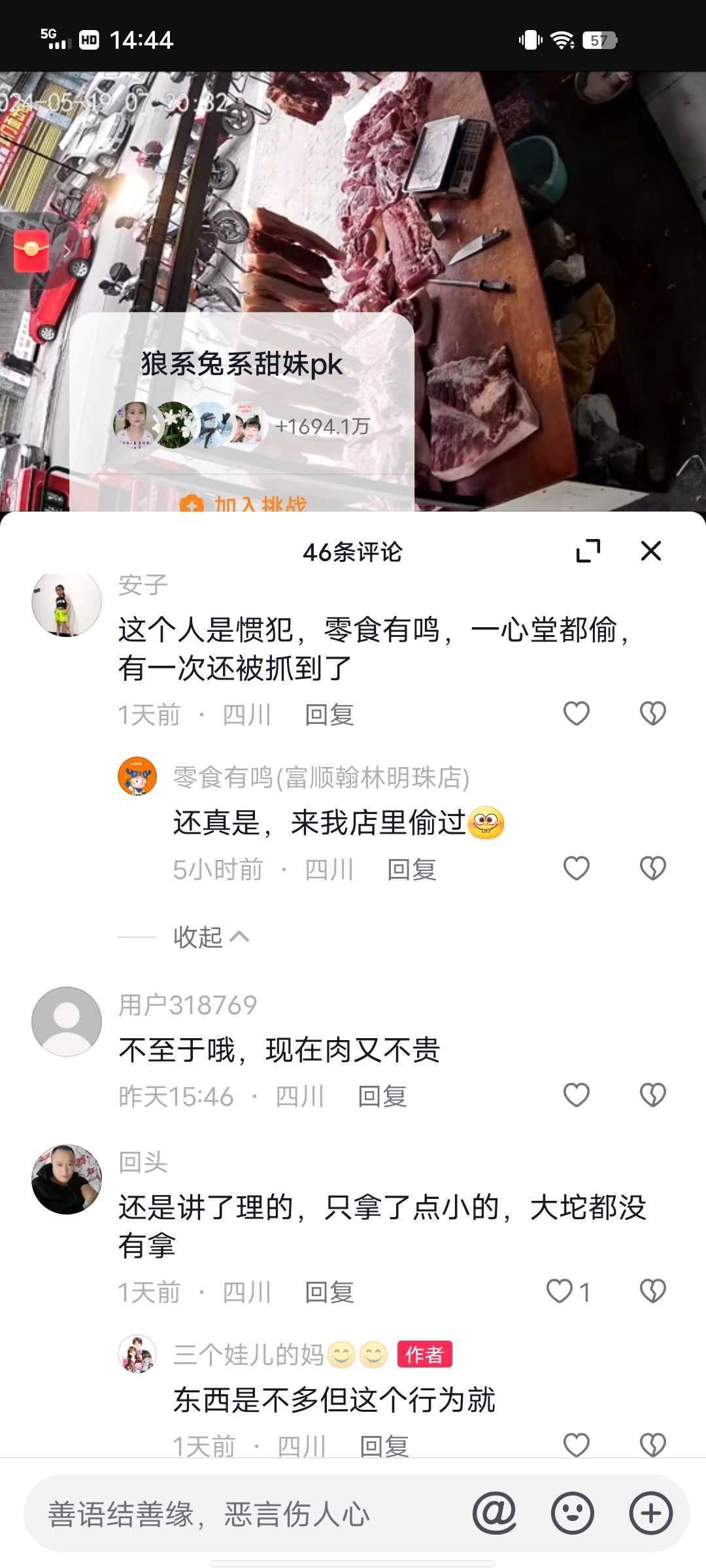Open 回头's profile avatar
The height and width of the screenshot is (1568, 706).
tap(67, 1179)
